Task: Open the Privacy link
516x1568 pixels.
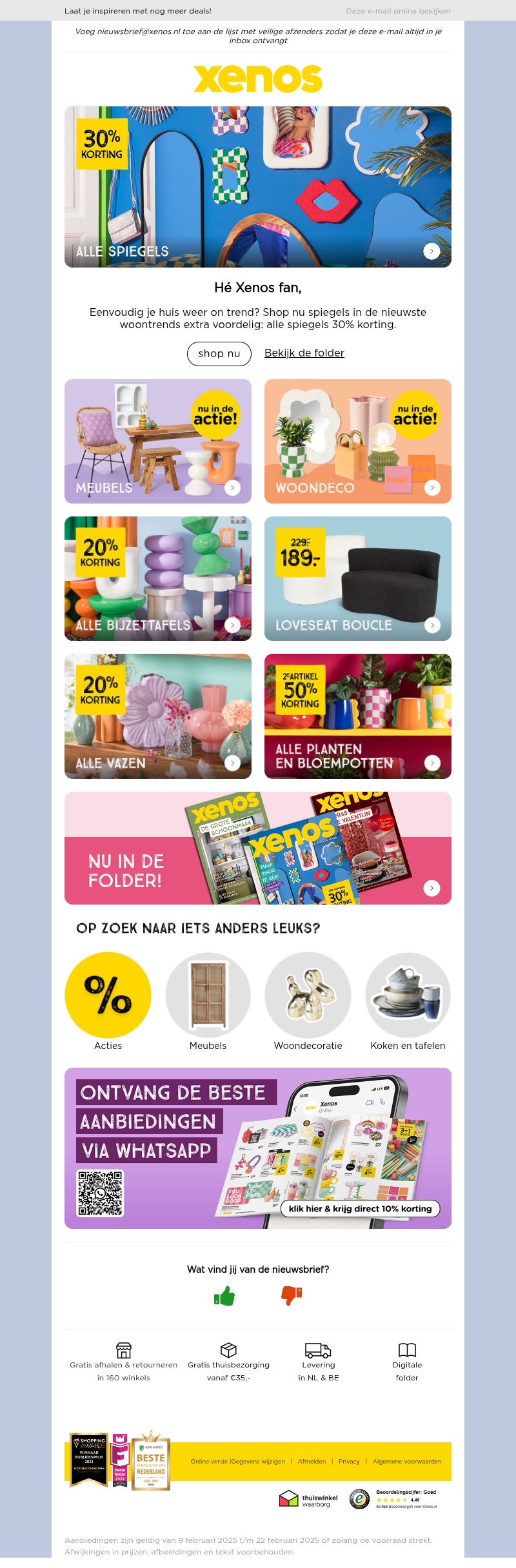Action: 349,1462
